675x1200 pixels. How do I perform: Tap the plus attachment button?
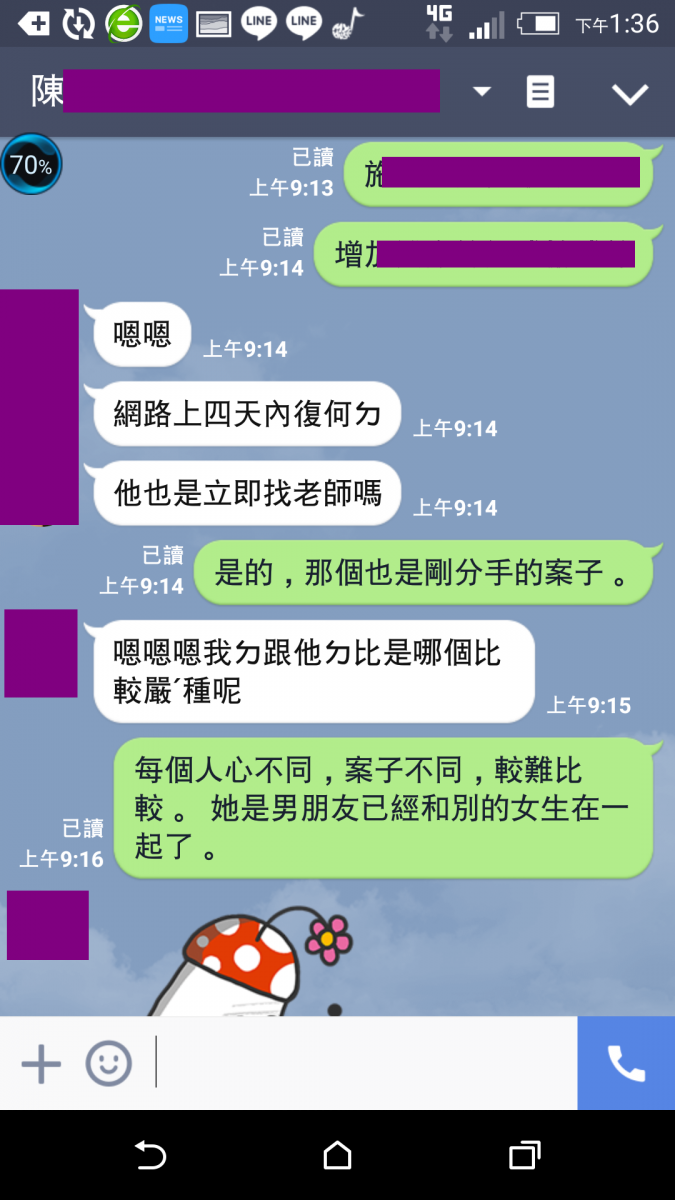pos(41,1063)
